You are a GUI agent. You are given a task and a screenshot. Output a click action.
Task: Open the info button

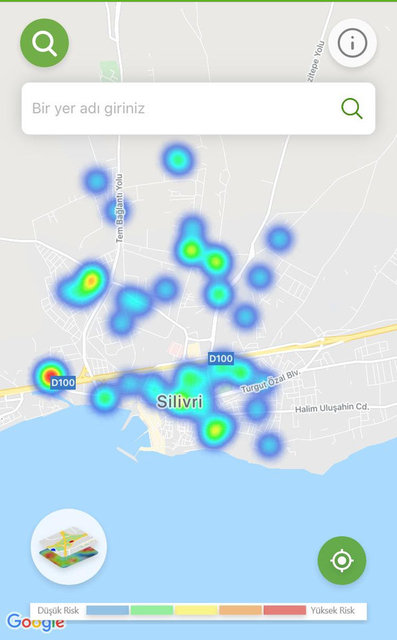(x=353, y=42)
